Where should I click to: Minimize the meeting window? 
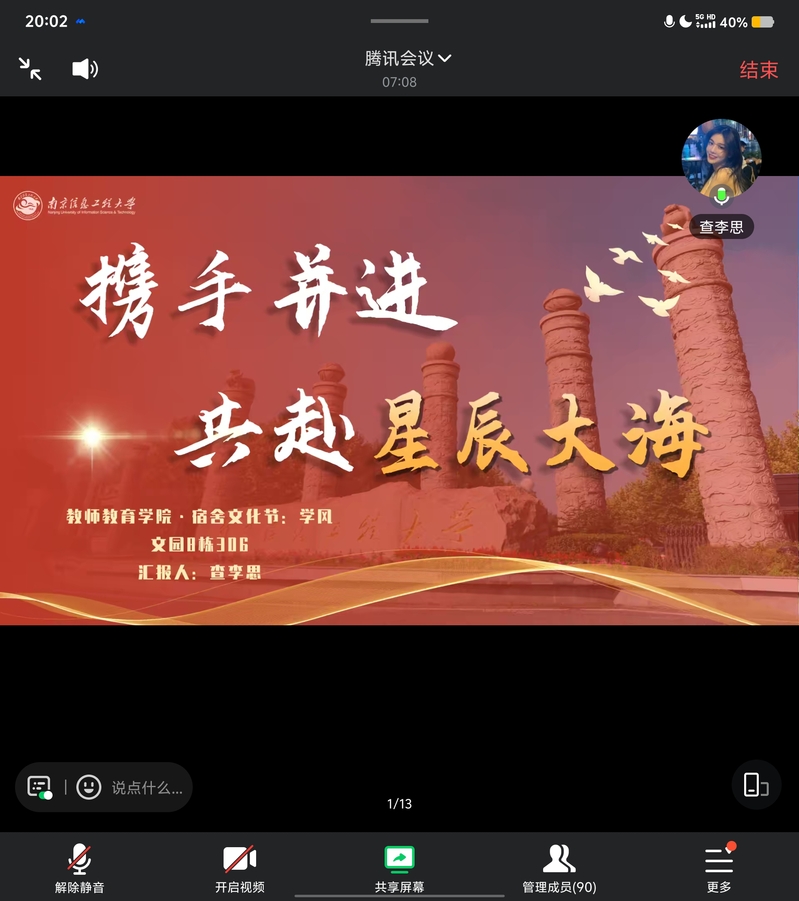(x=30, y=69)
